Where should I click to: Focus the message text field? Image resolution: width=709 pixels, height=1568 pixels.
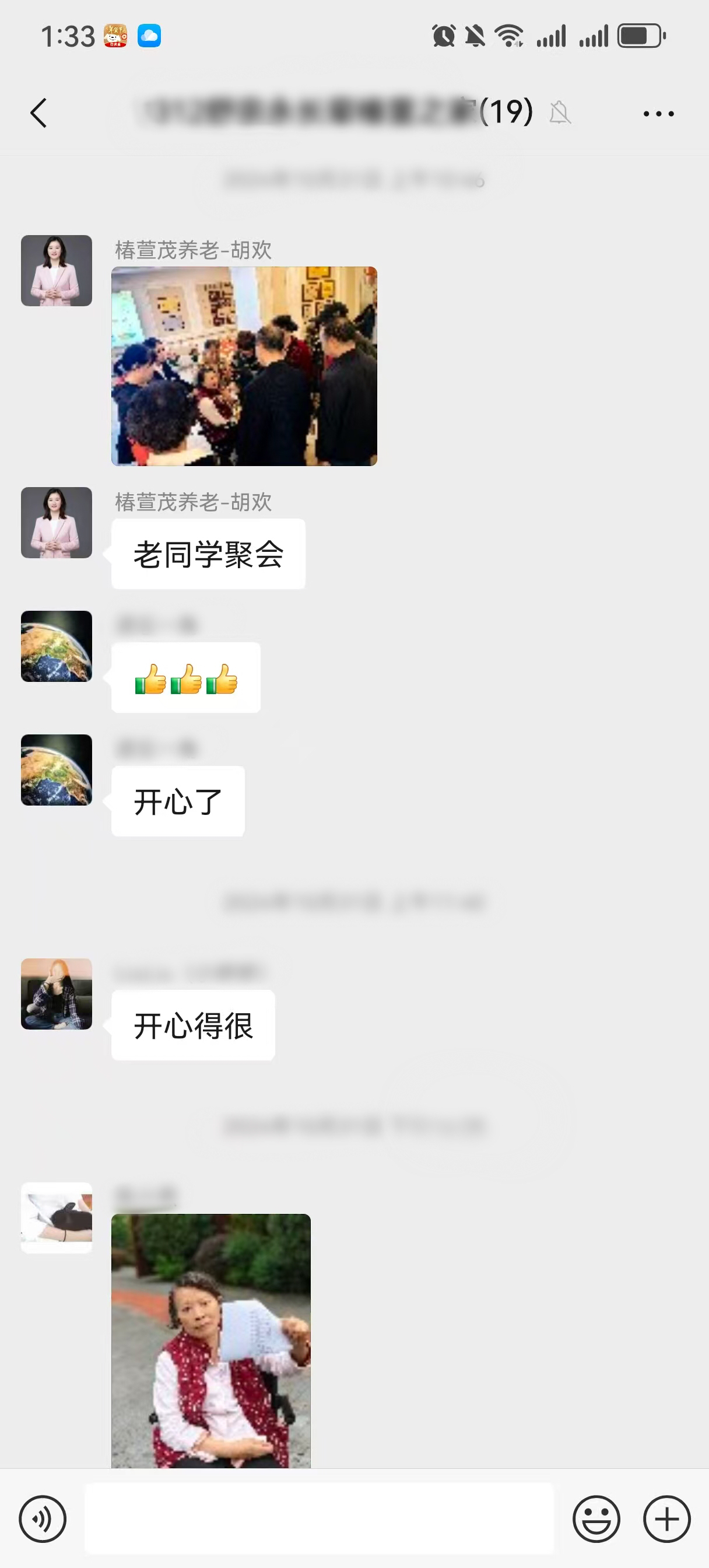click(319, 1520)
